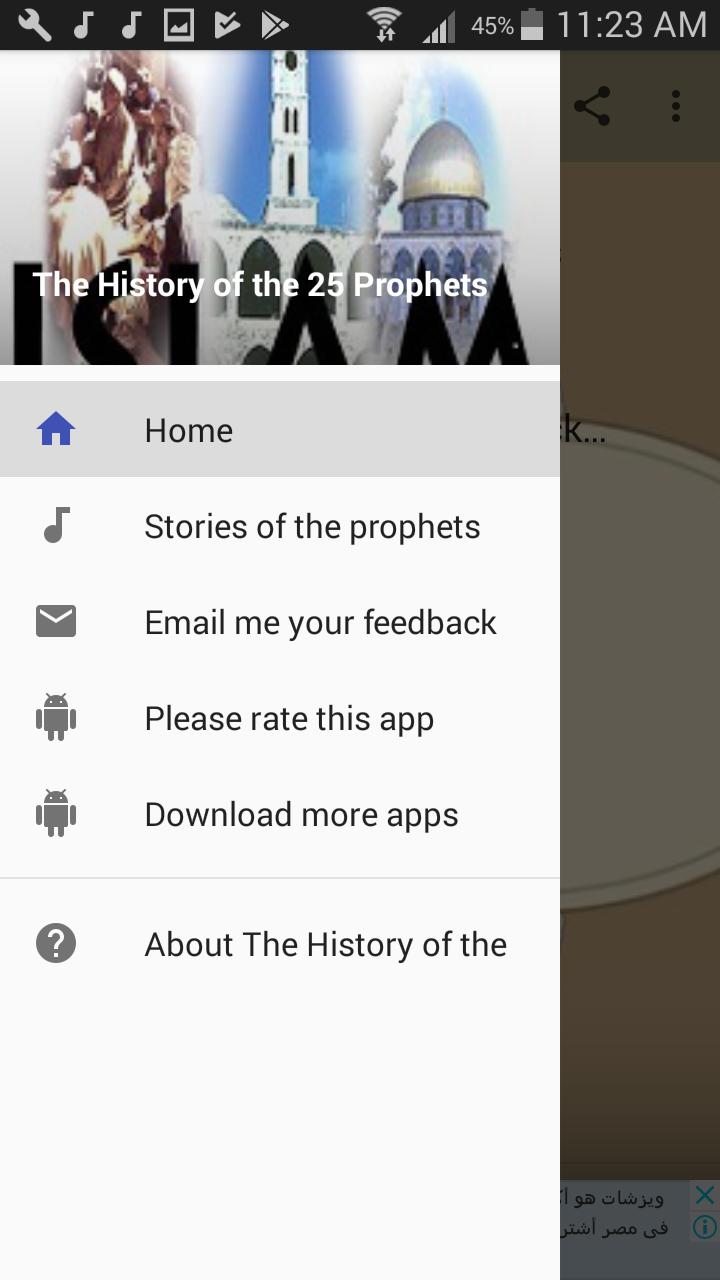Tap the Android robot icon for rating
720x1280 pixels.
coord(56,717)
